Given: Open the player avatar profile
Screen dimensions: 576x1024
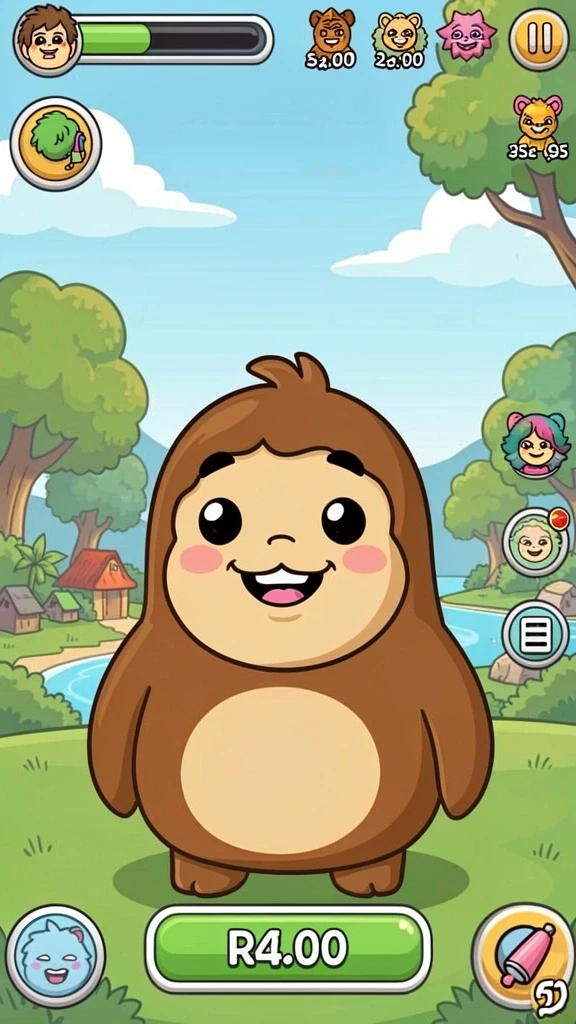Looking at the screenshot, I should (x=45, y=38).
